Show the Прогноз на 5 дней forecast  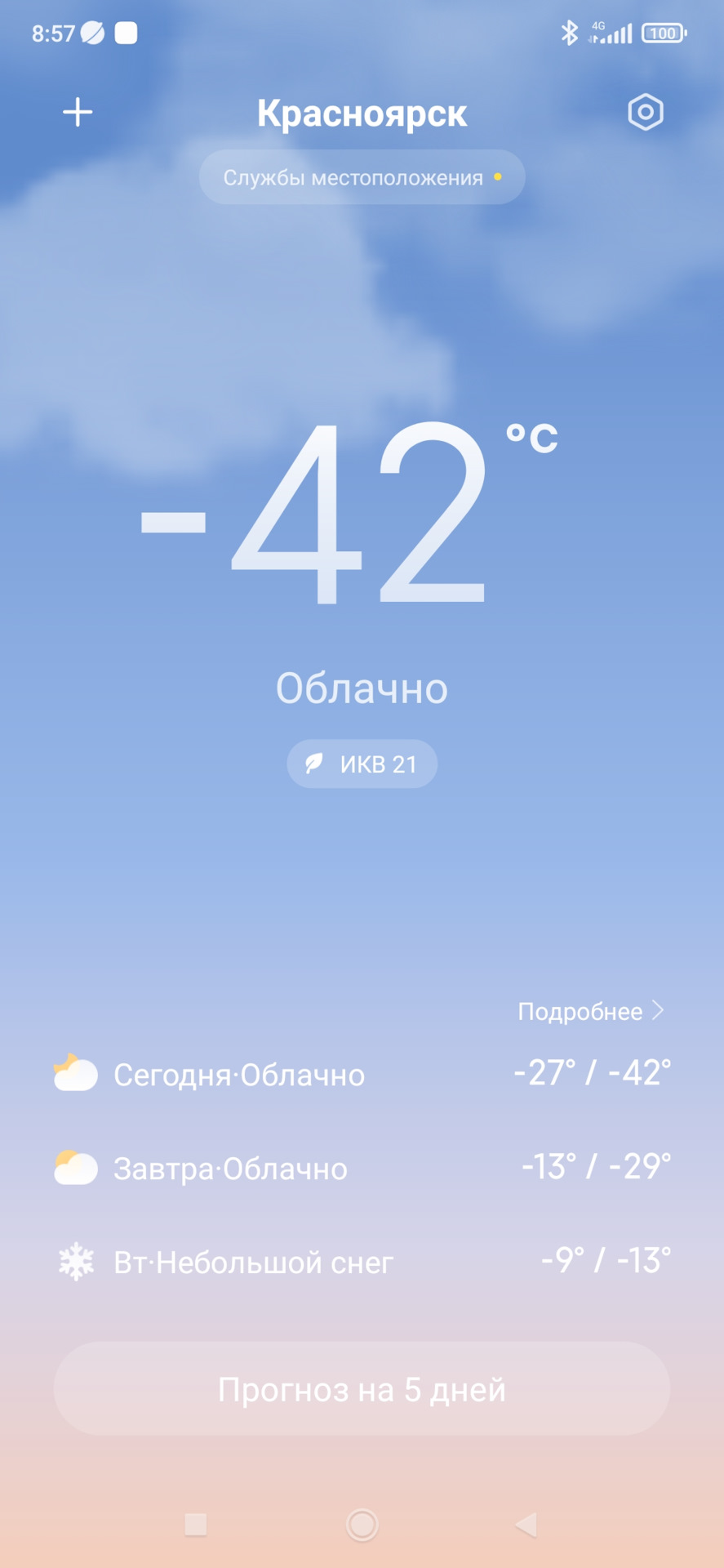pyautogui.click(x=362, y=1389)
